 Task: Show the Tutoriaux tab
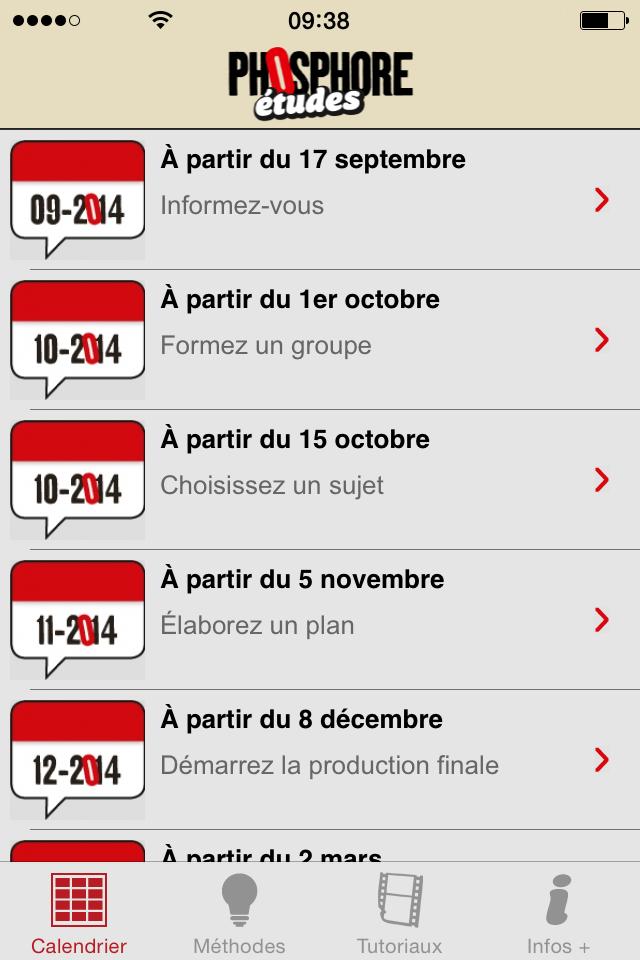pos(400,914)
